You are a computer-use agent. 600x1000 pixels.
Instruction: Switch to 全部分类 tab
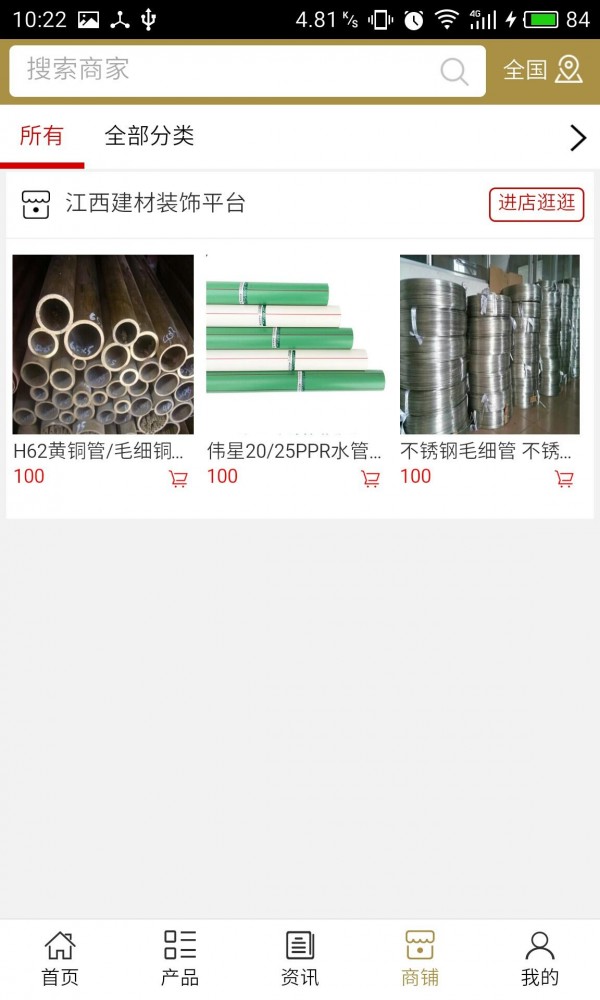(x=149, y=137)
